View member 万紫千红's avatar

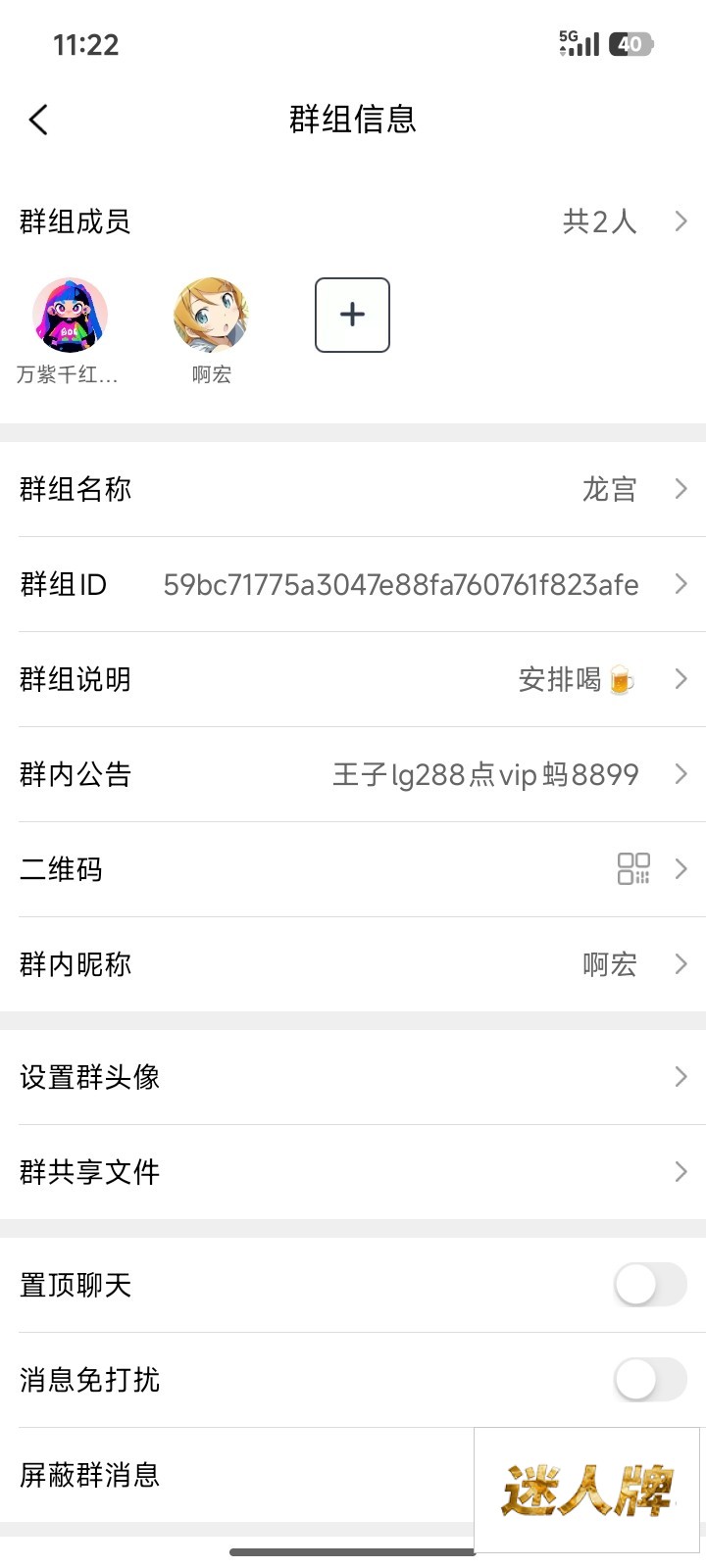(70, 315)
